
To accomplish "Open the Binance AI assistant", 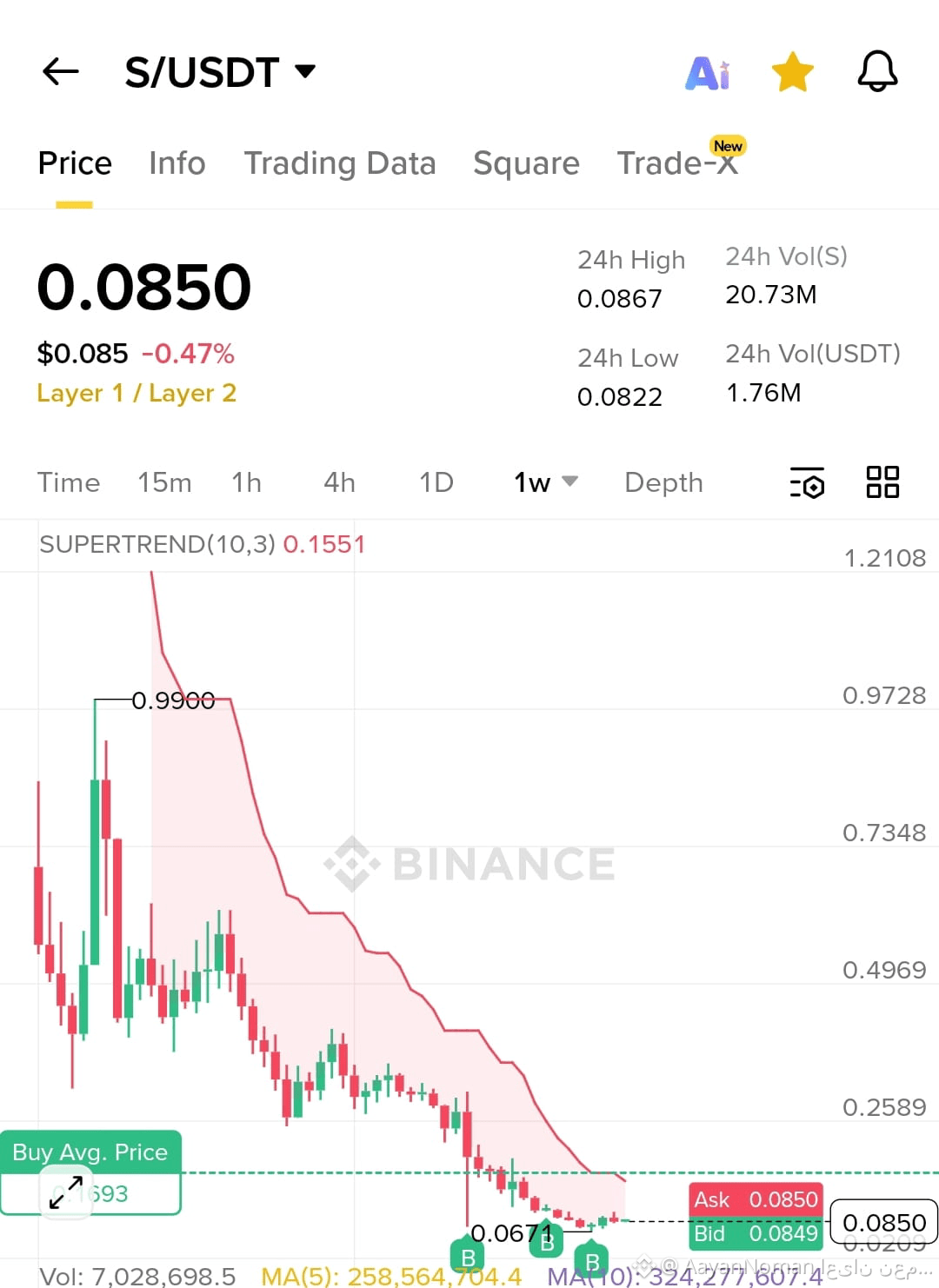I will [x=706, y=73].
